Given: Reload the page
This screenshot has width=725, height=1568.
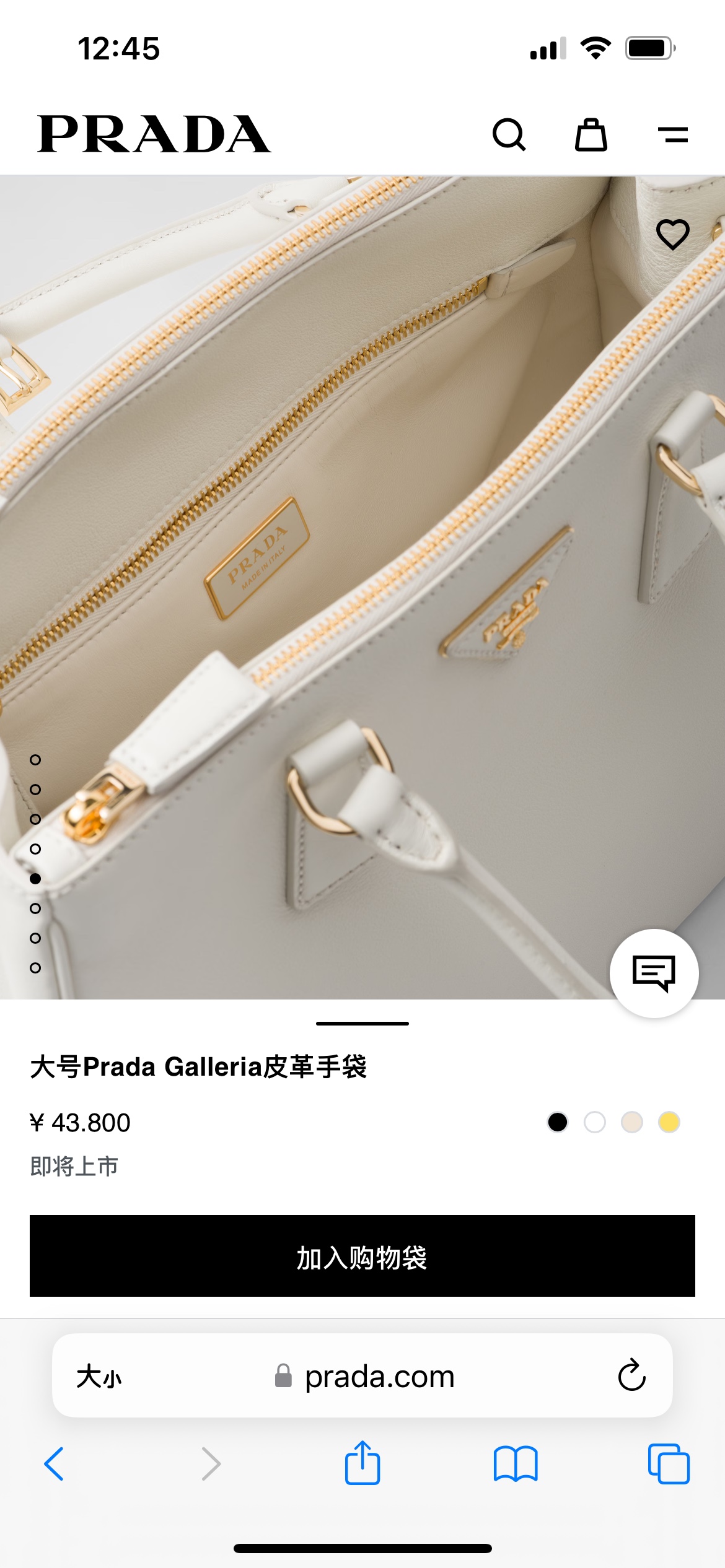Looking at the screenshot, I should coord(632,1375).
